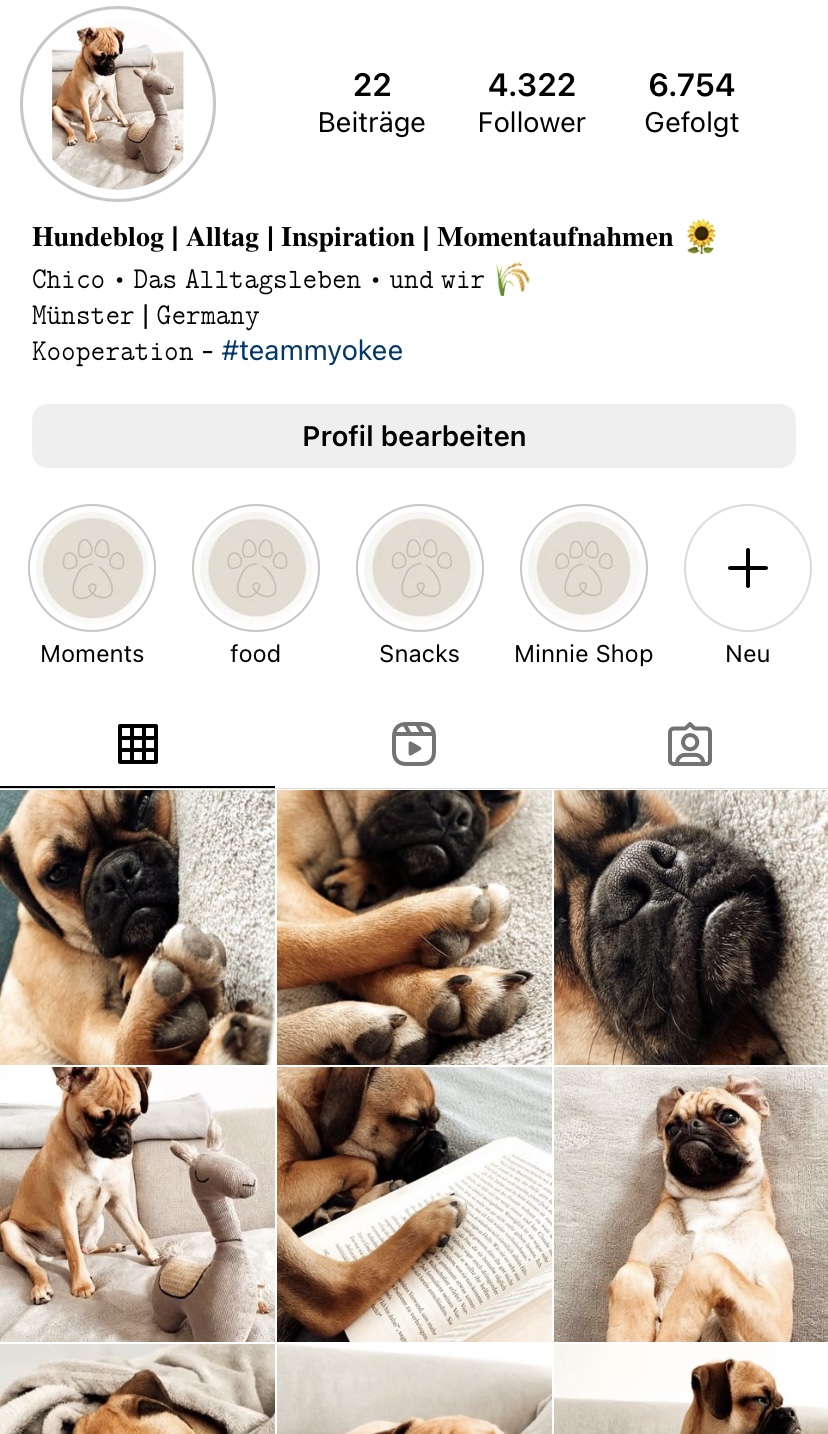828x1434 pixels.
Task: Open the post showing crossed dog paws
Action: point(414,927)
